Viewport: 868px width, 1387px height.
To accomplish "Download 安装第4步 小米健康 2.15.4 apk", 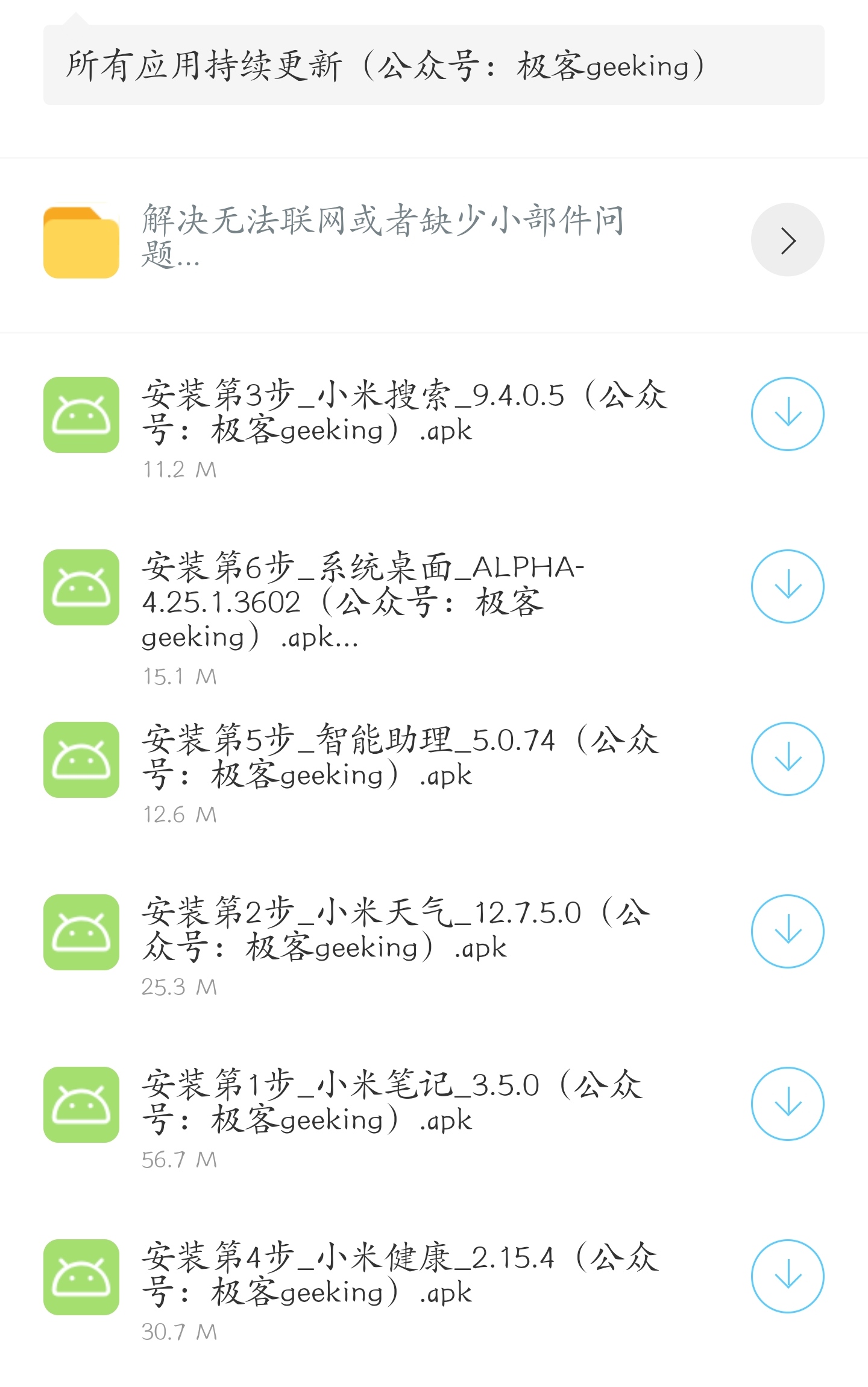I will (x=787, y=1276).
